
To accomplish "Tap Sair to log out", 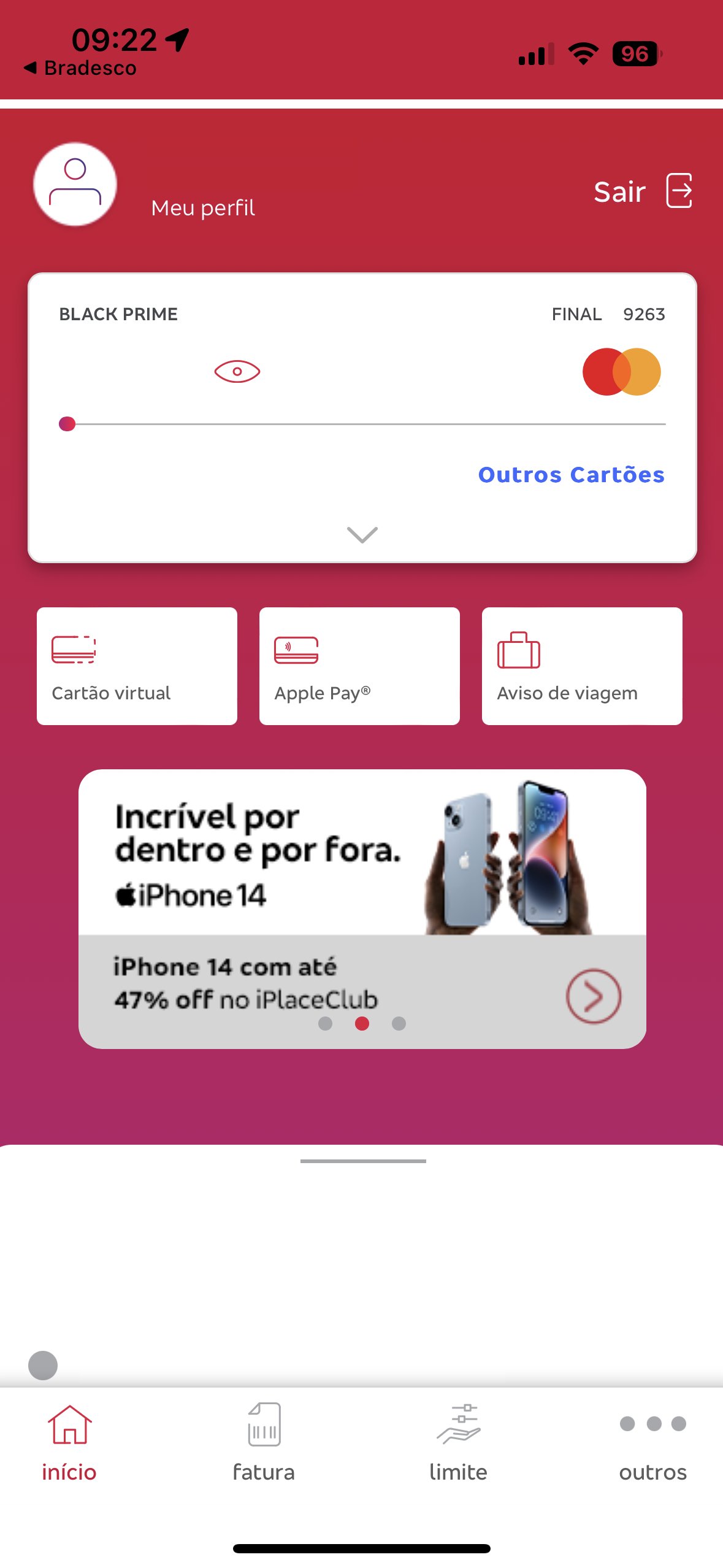I will click(x=642, y=191).
